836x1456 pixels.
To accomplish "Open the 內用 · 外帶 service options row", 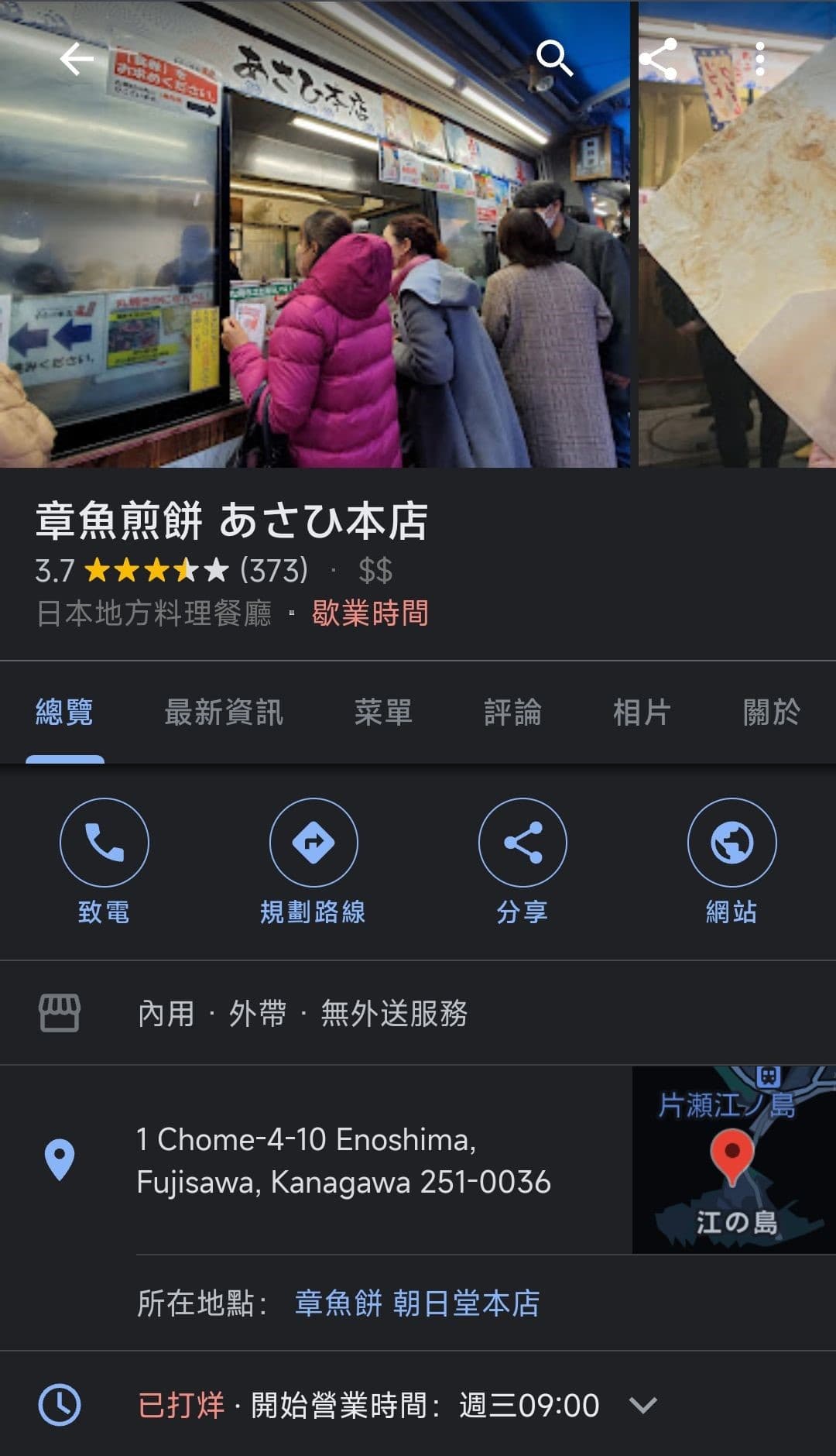I will (418, 1013).
